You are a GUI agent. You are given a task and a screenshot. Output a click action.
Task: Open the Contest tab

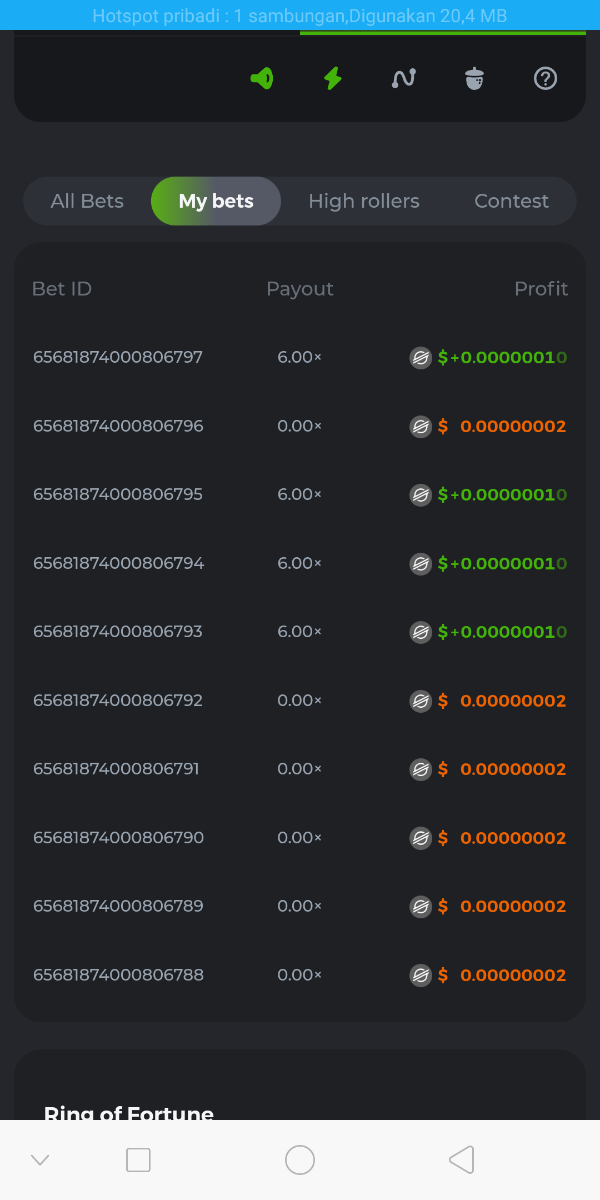[x=511, y=201]
